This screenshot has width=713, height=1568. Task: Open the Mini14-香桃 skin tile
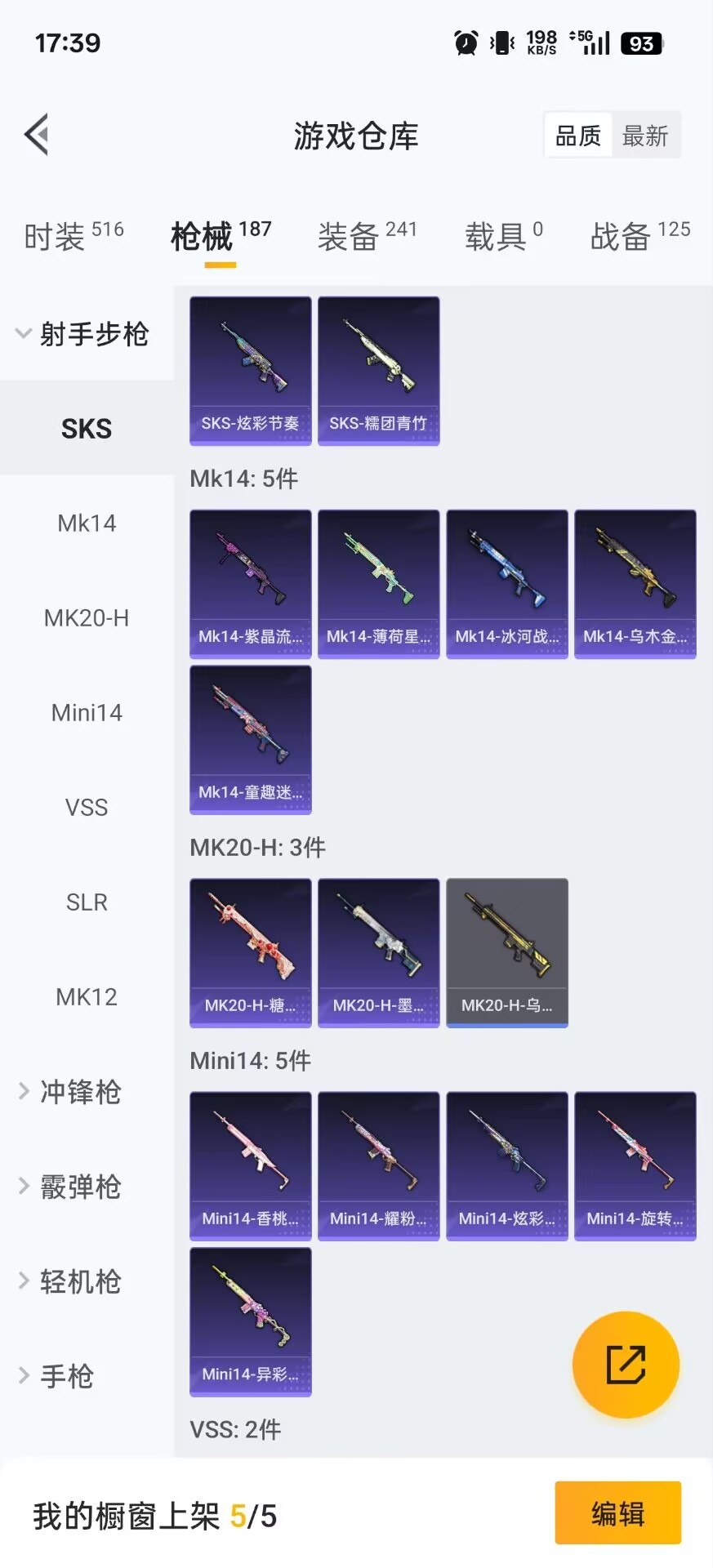pyautogui.click(x=251, y=1165)
